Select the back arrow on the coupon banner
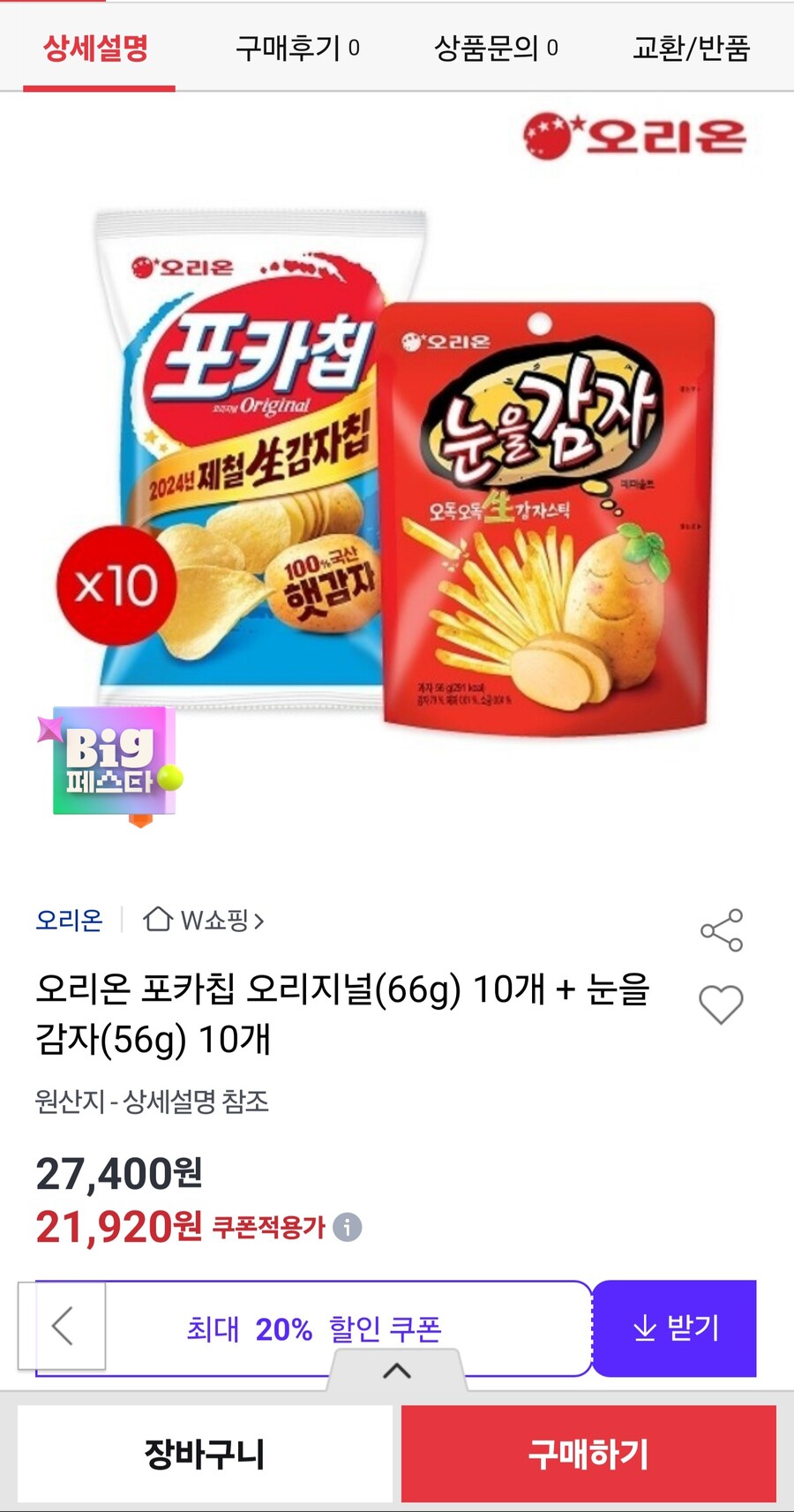Viewport: 794px width, 1512px height. (60, 1326)
